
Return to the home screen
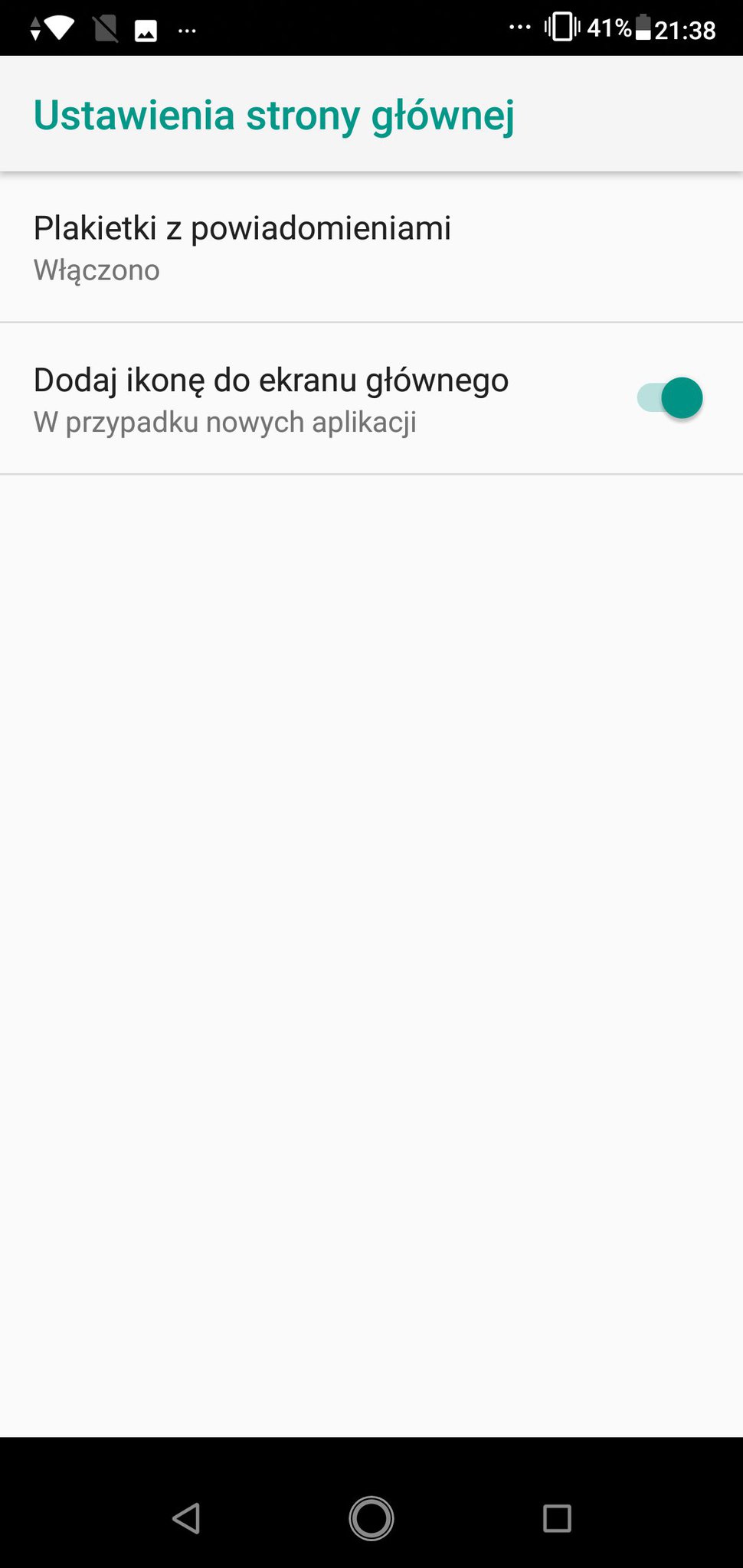(371, 1517)
